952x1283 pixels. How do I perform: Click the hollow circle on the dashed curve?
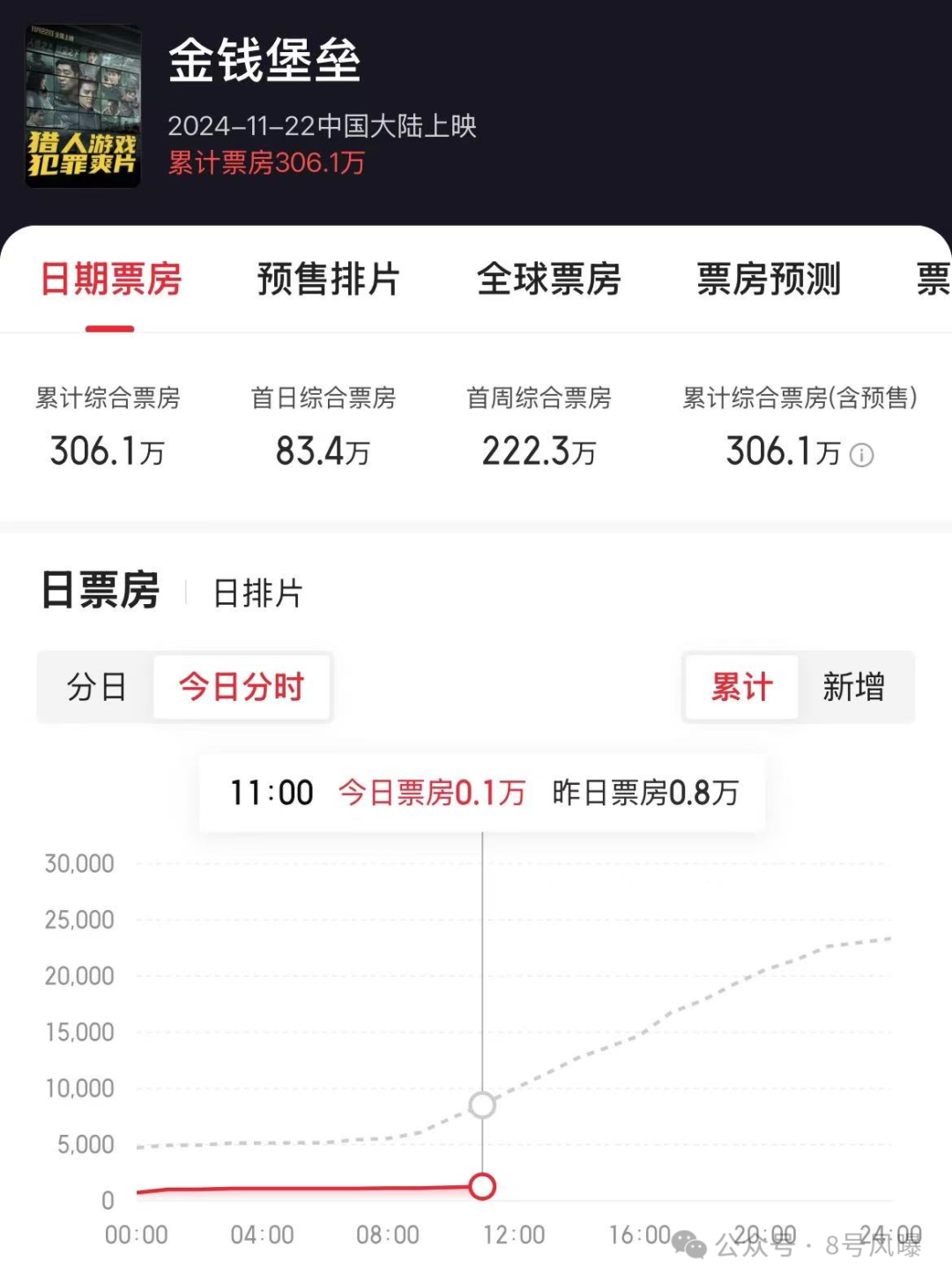[481, 1105]
